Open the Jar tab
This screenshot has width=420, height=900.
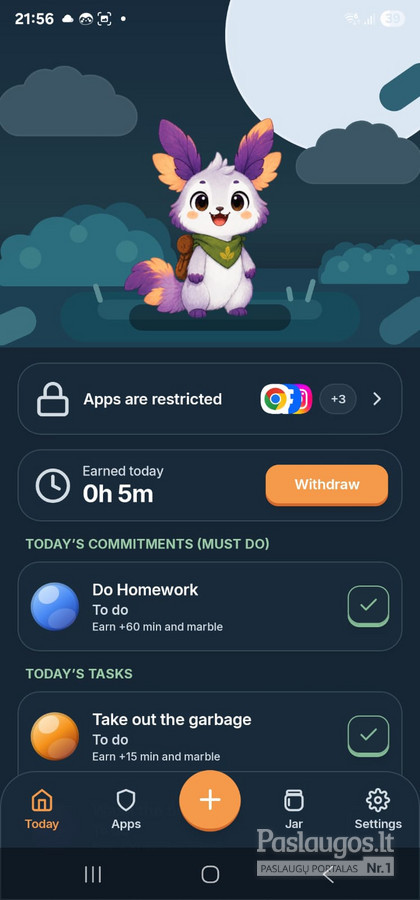tap(294, 809)
